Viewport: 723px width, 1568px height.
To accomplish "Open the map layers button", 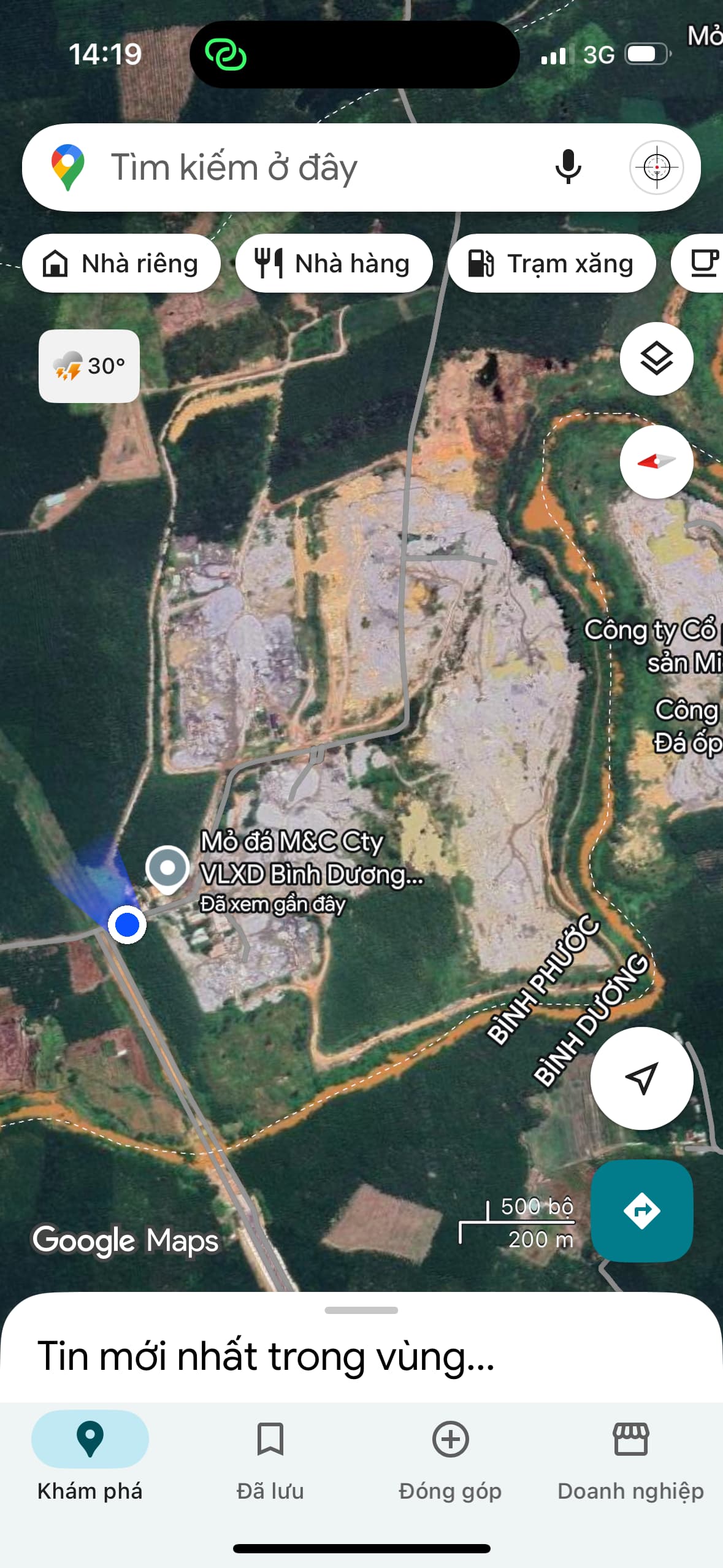I will tap(656, 359).
